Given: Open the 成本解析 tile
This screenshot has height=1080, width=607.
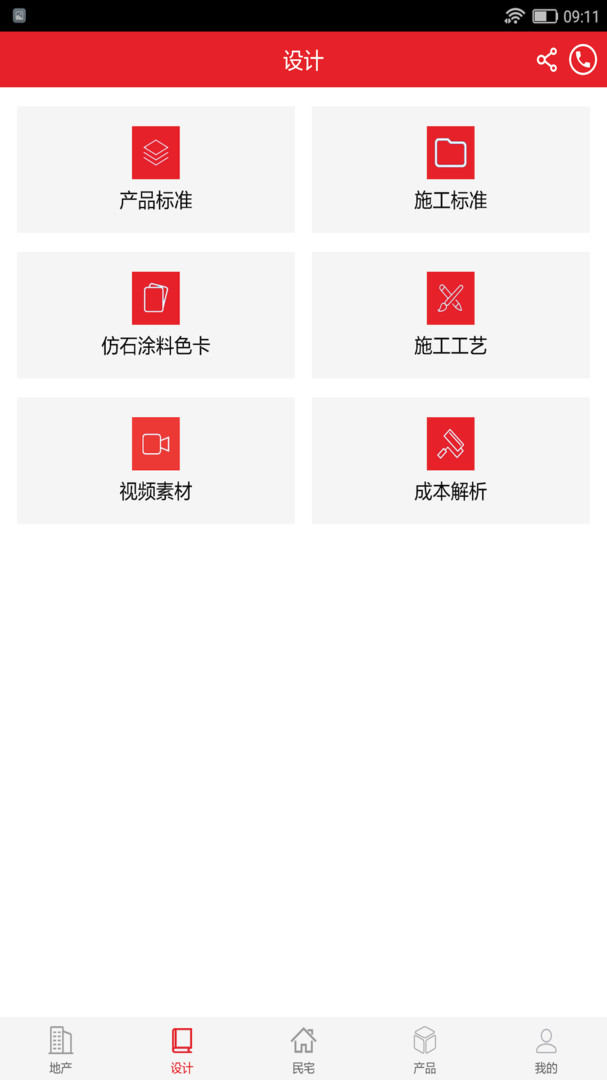Looking at the screenshot, I should tap(451, 461).
